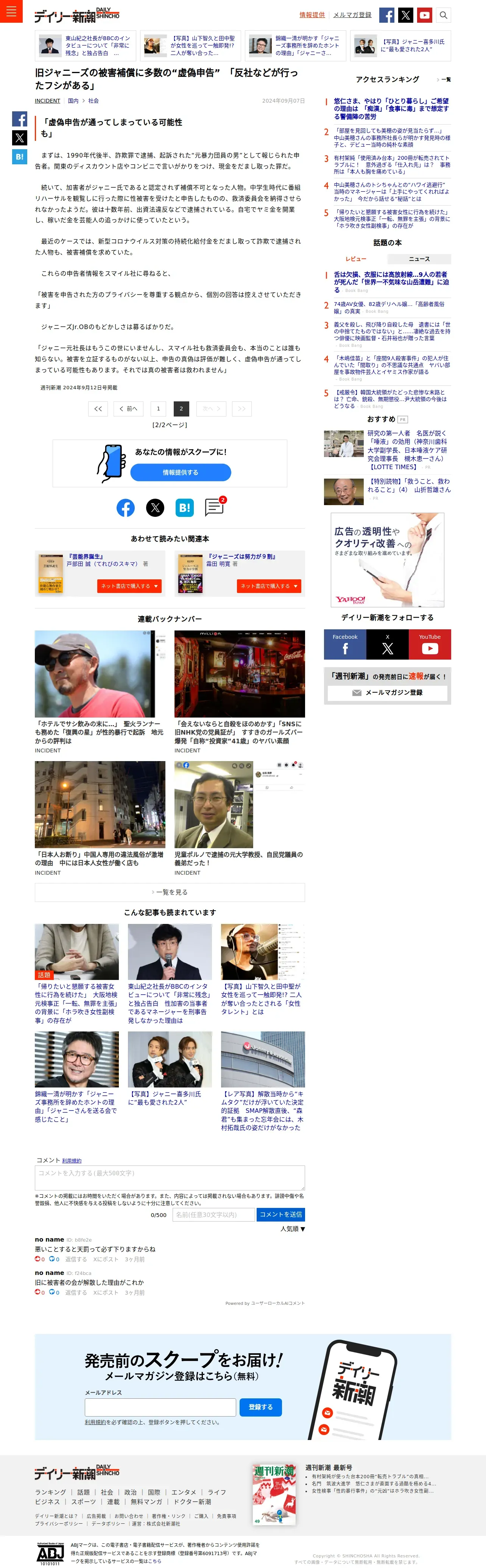Open the 情報提供 link in header

pos(312,15)
